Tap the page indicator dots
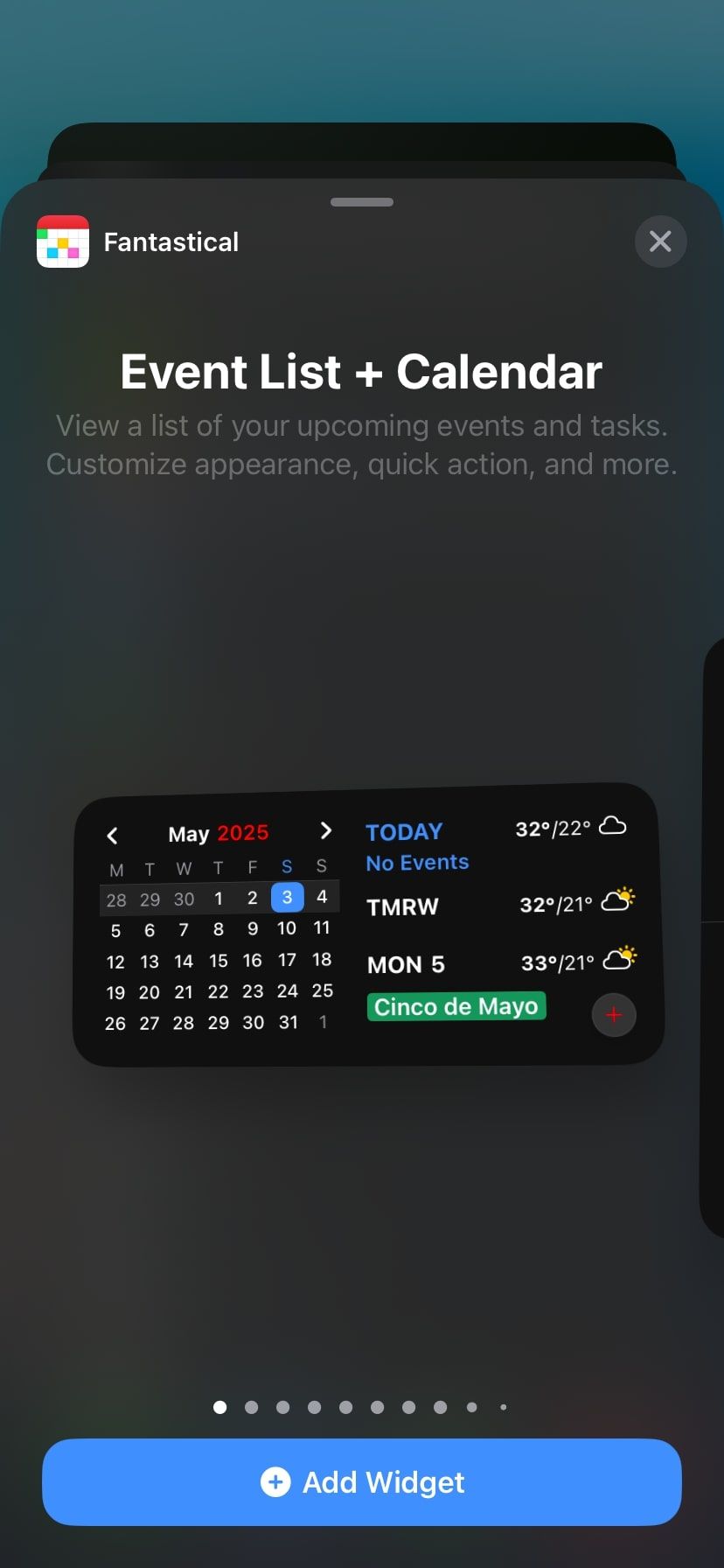The height and width of the screenshot is (1568, 724). click(x=361, y=1407)
